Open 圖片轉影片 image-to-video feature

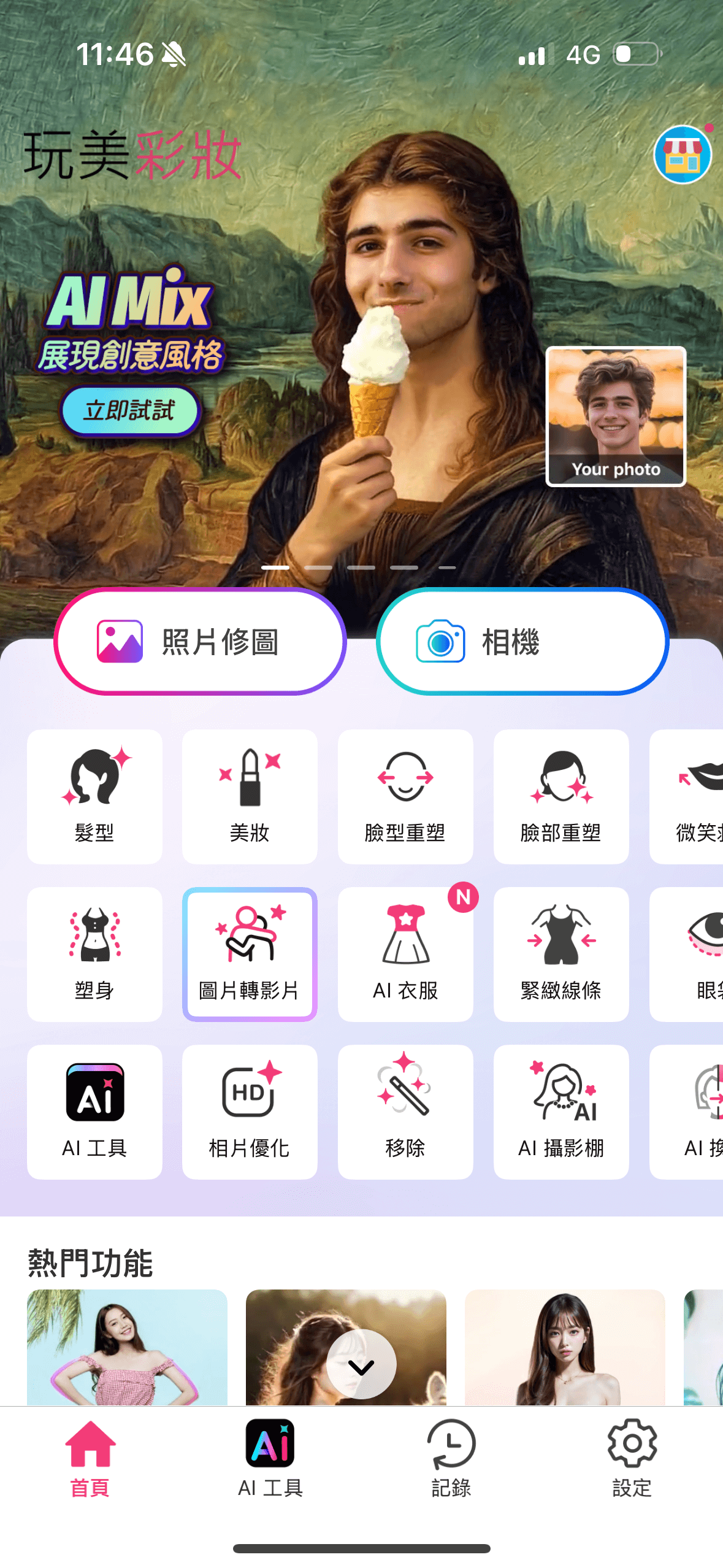coord(250,954)
